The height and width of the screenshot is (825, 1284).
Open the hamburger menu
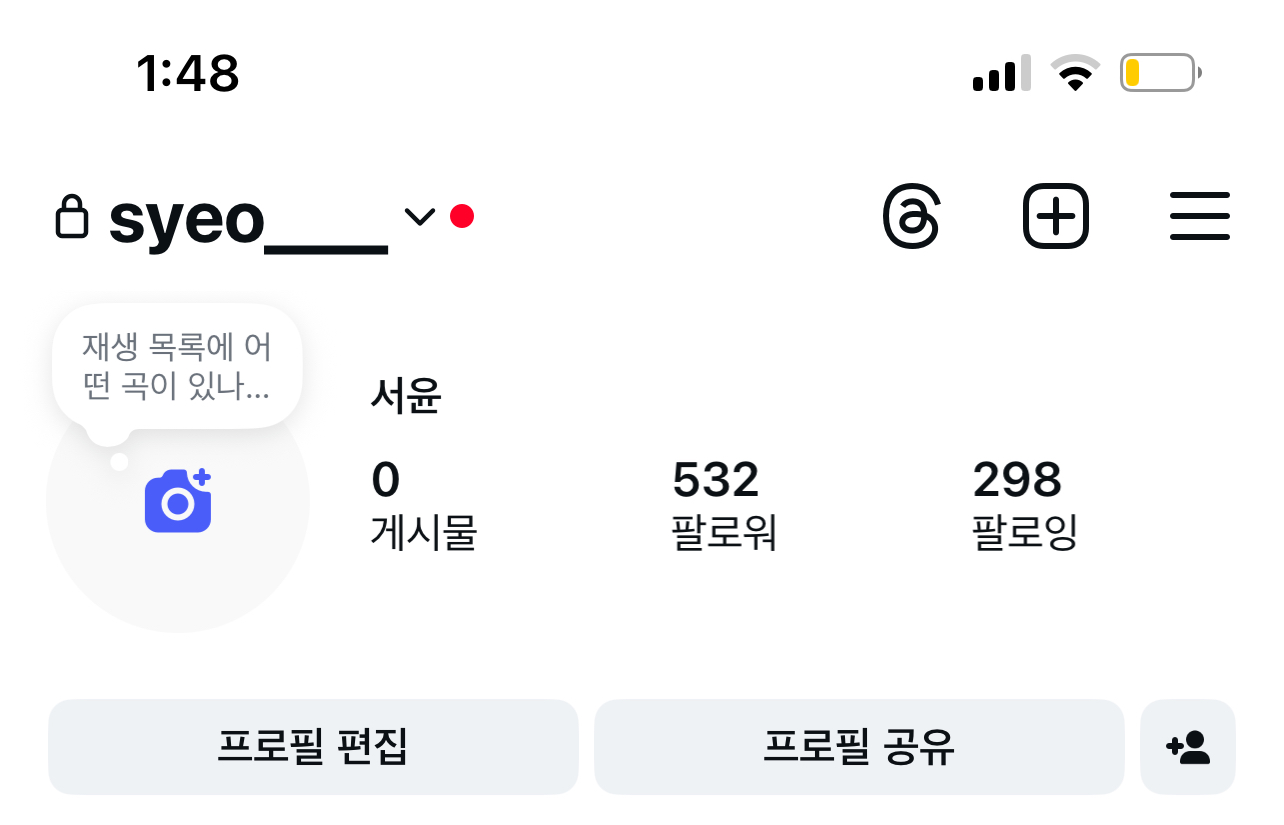1199,216
